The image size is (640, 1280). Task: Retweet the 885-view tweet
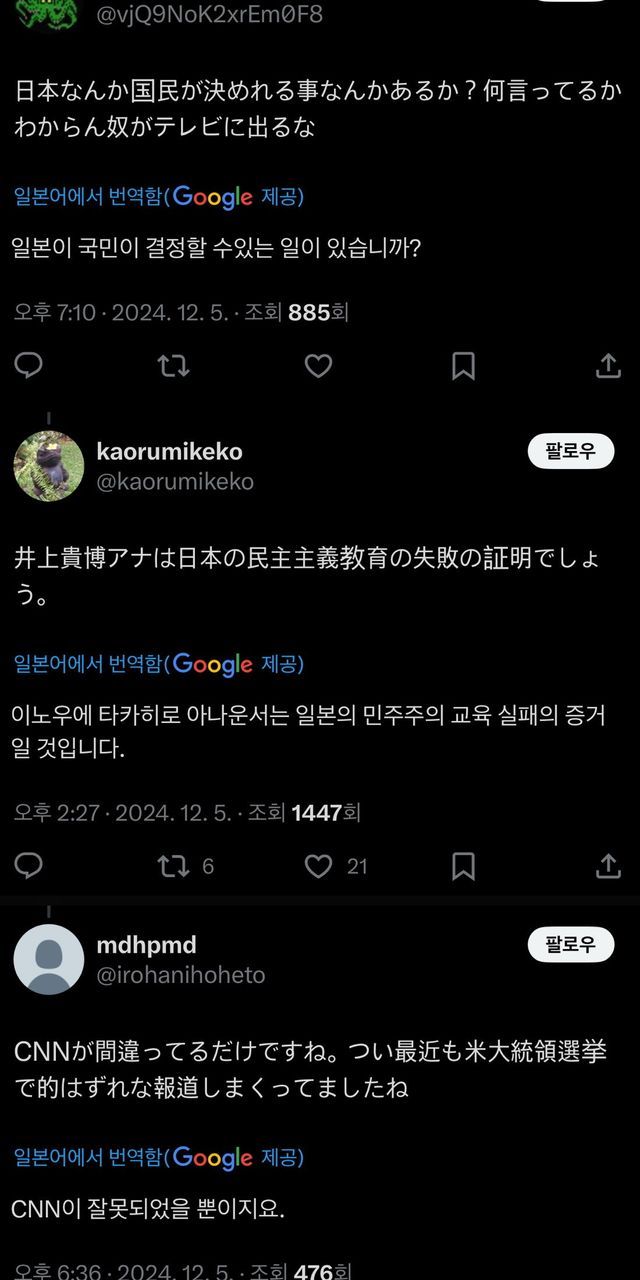coord(174,367)
